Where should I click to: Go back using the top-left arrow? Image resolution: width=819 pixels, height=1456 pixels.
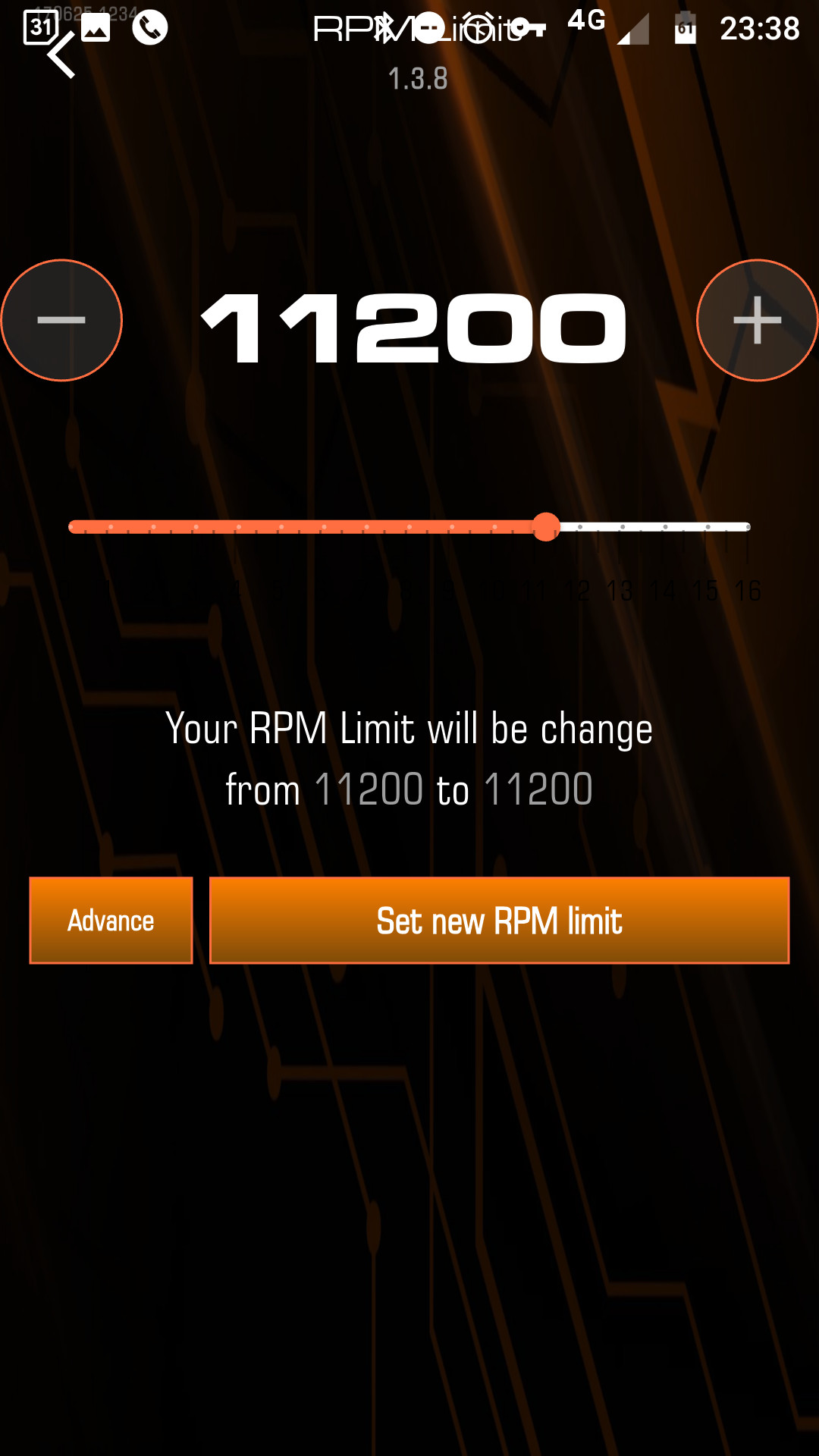[61, 55]
